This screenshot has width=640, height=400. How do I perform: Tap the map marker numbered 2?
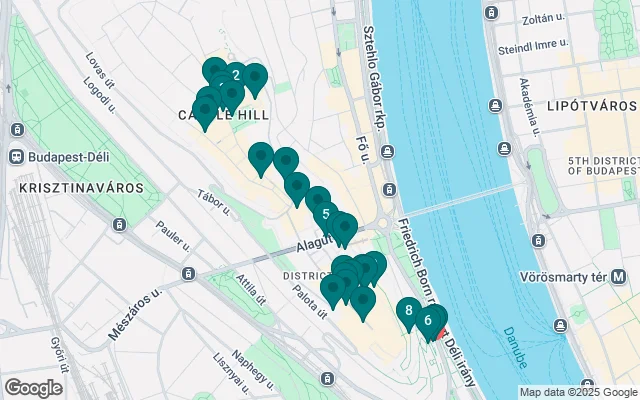pyautogui.click(x=236, y=75)
